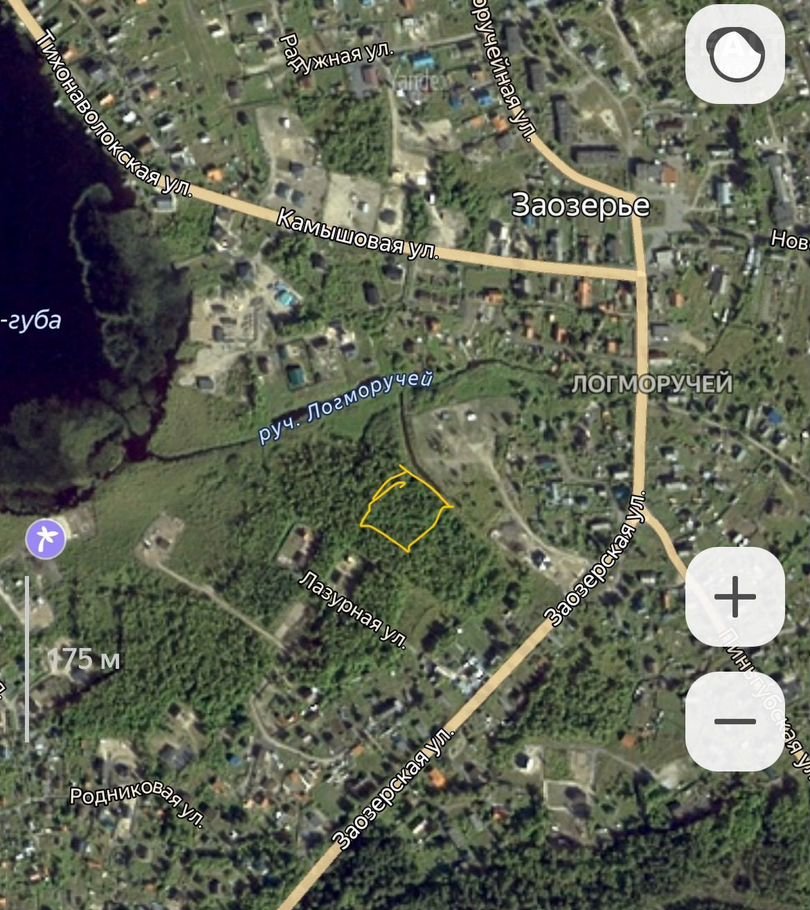This screenshot has width=810, height=910.
Task: Zoom out with the minus button
Action: pyautogui.click(x=735, y=721)
